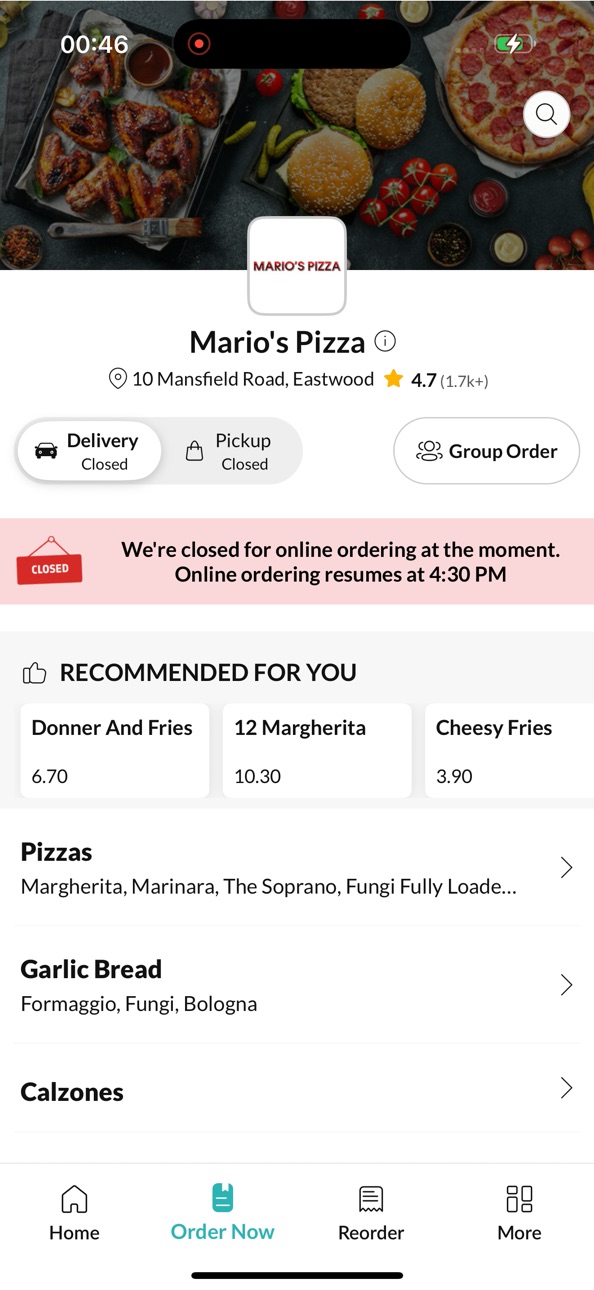The height and width of the screenshot is (1290, 594).
Task: Tap the info icon beside Mario's Pizza
Action: coord(385,341)
